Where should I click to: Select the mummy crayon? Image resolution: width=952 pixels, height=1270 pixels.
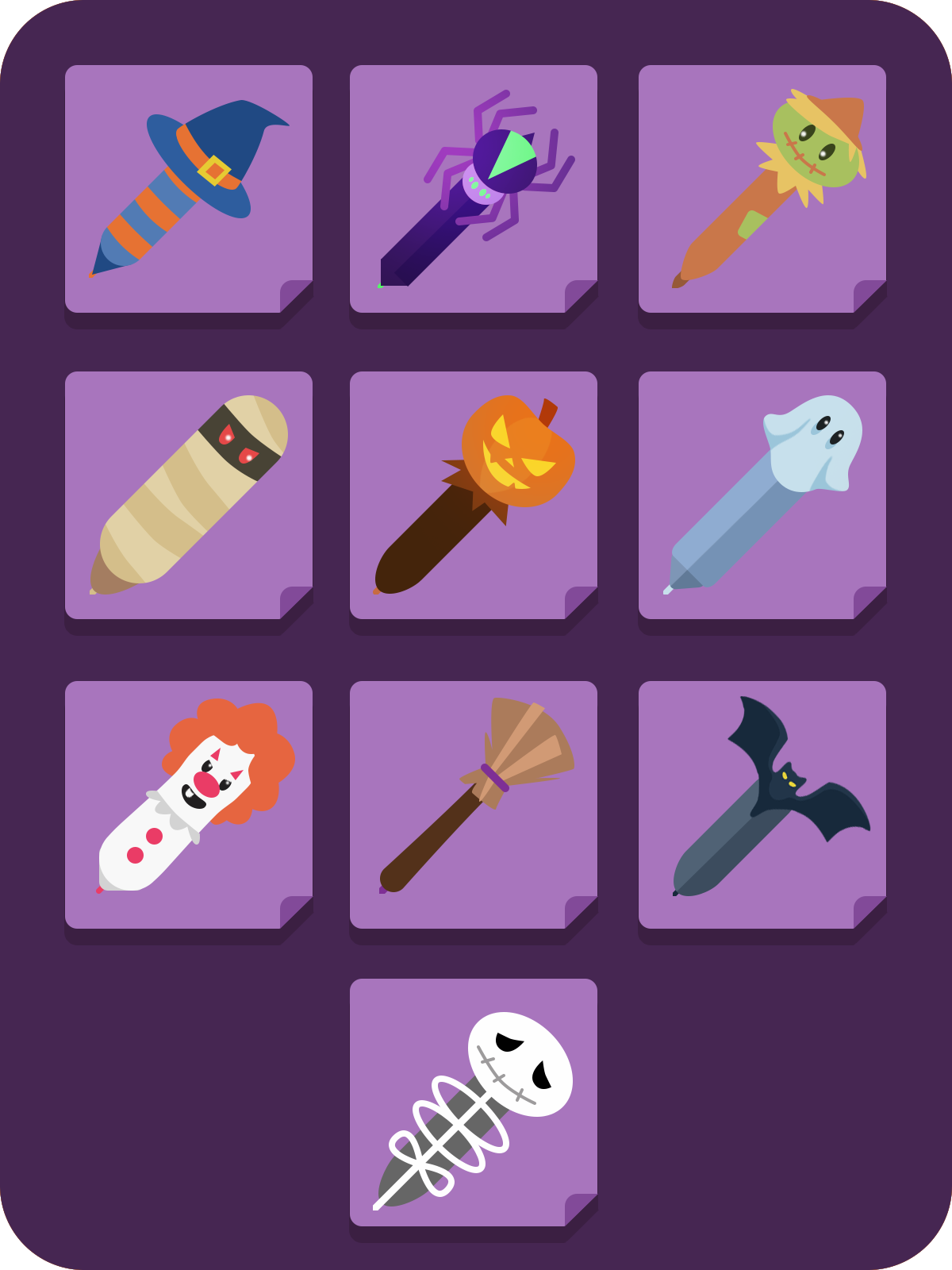189,495
